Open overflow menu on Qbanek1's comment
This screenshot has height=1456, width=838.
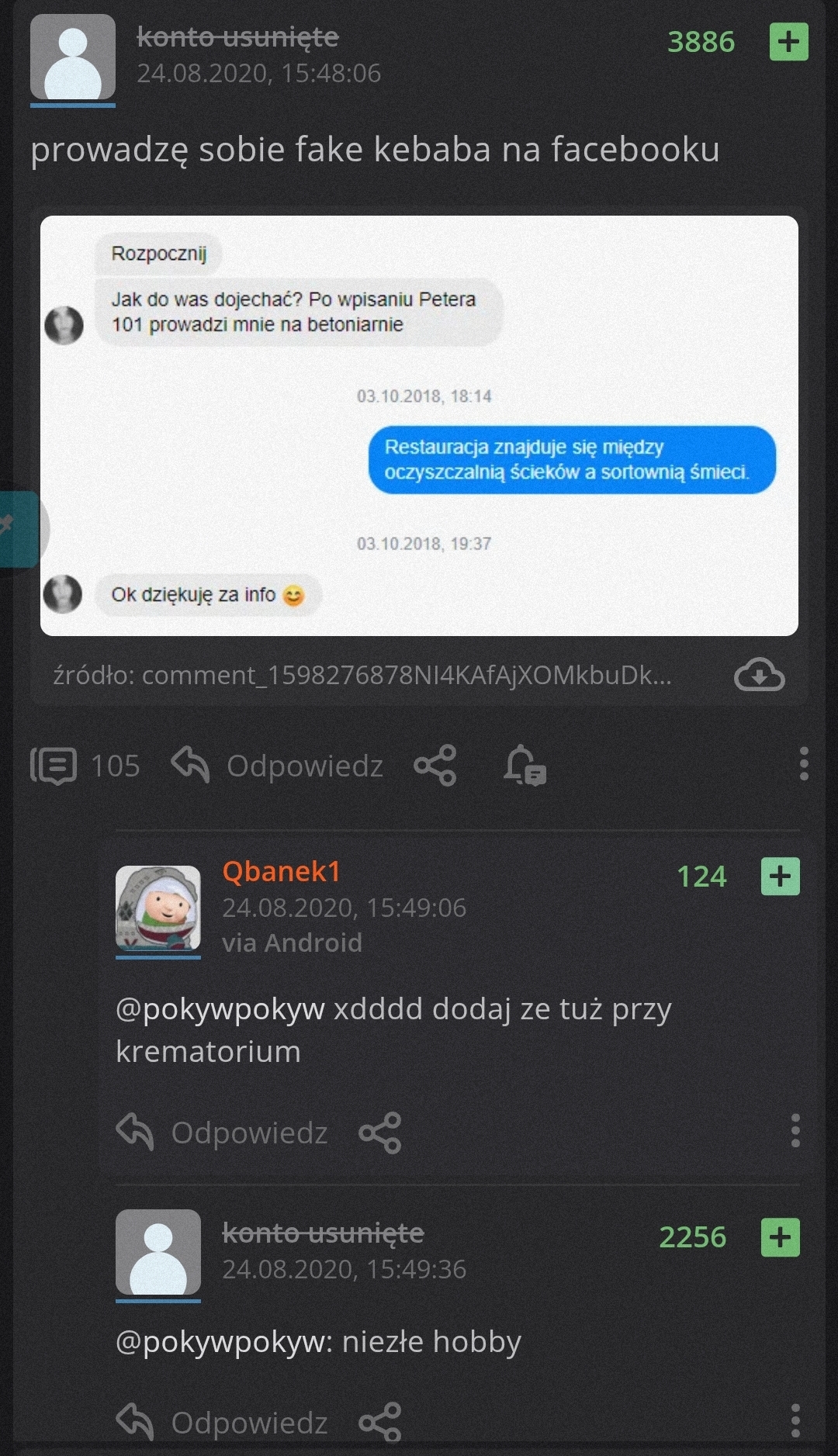coord(795,1131)
